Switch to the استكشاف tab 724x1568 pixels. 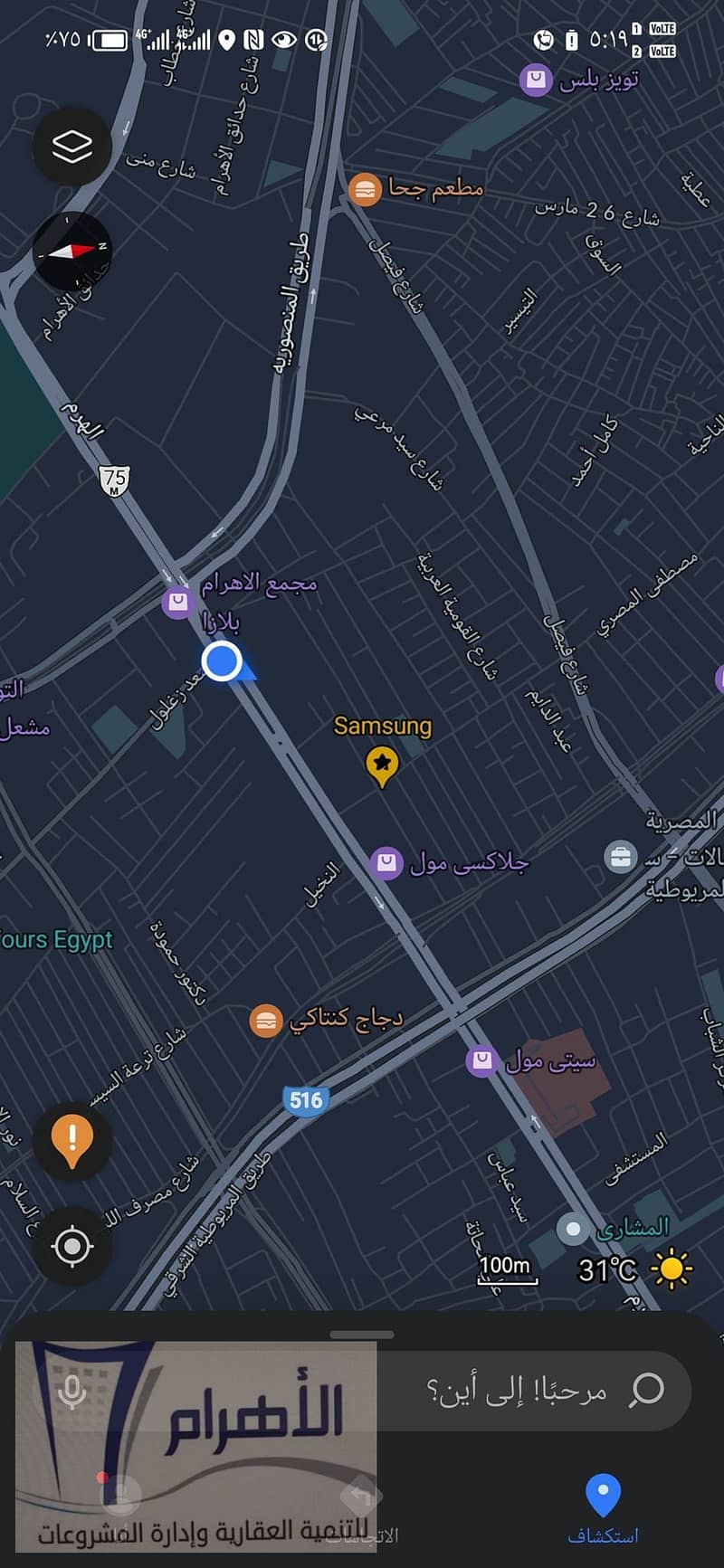[x=603, y=1509]
